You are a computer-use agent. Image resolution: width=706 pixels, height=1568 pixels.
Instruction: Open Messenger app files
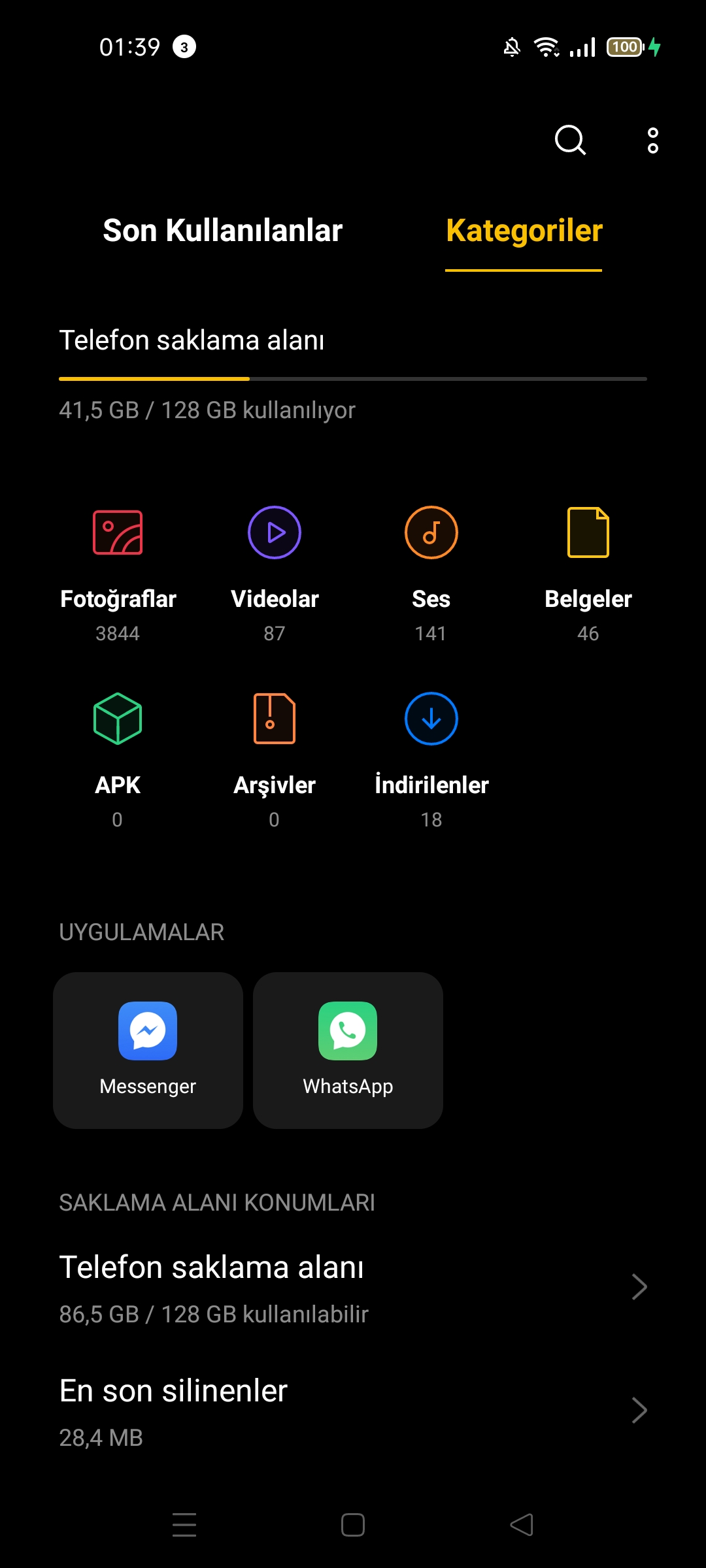[148, 1051]
